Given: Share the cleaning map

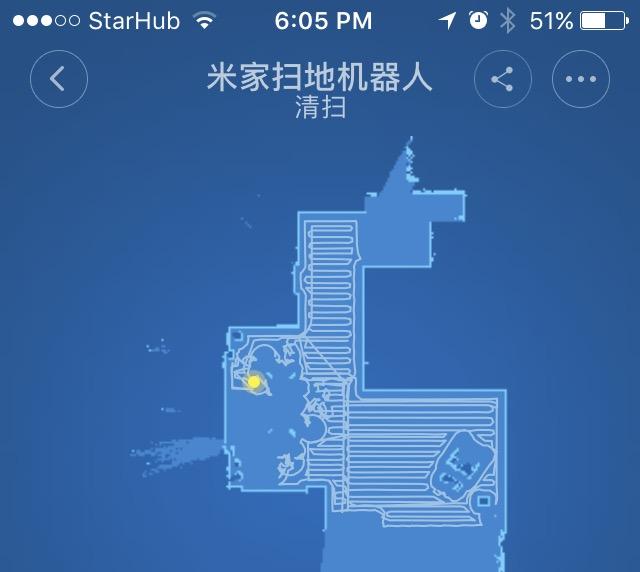Looking at the screenshot, I should pyautogui.click(x=503, y=79).
